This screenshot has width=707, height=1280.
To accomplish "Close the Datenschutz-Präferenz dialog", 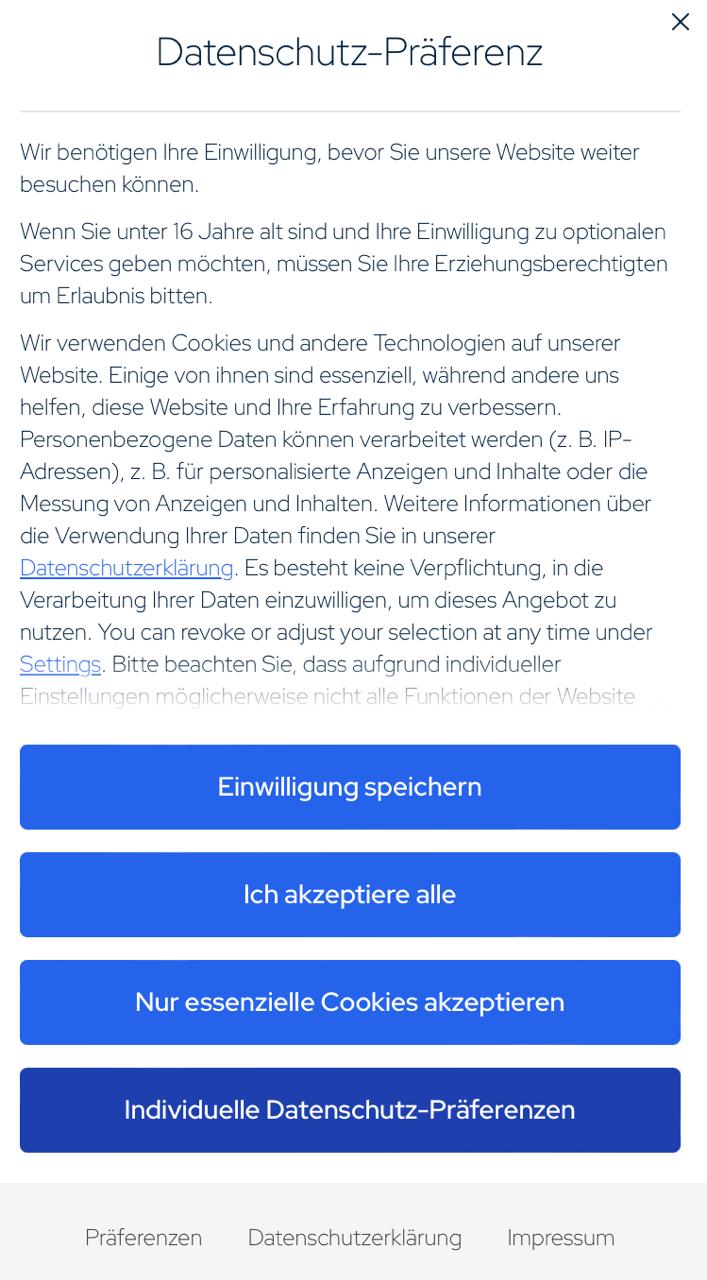I will pos(680,22).
